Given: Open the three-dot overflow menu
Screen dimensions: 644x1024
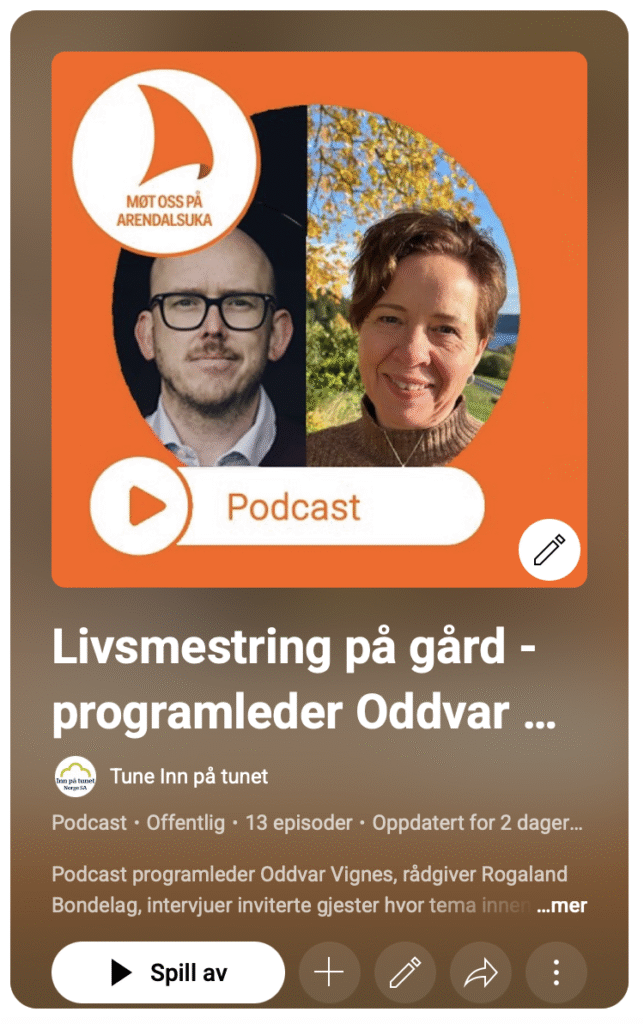Looking at the screenshot, I should [557, 972].
